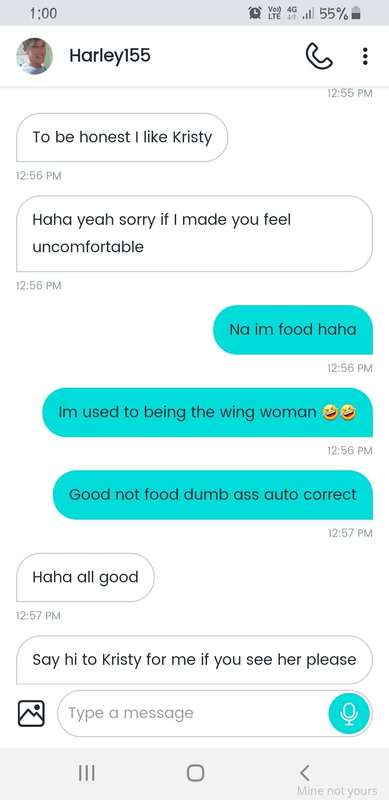The height and width of the screenshot is (800, 389).
Task: Go to the home screen
Action: click(195, 772)
